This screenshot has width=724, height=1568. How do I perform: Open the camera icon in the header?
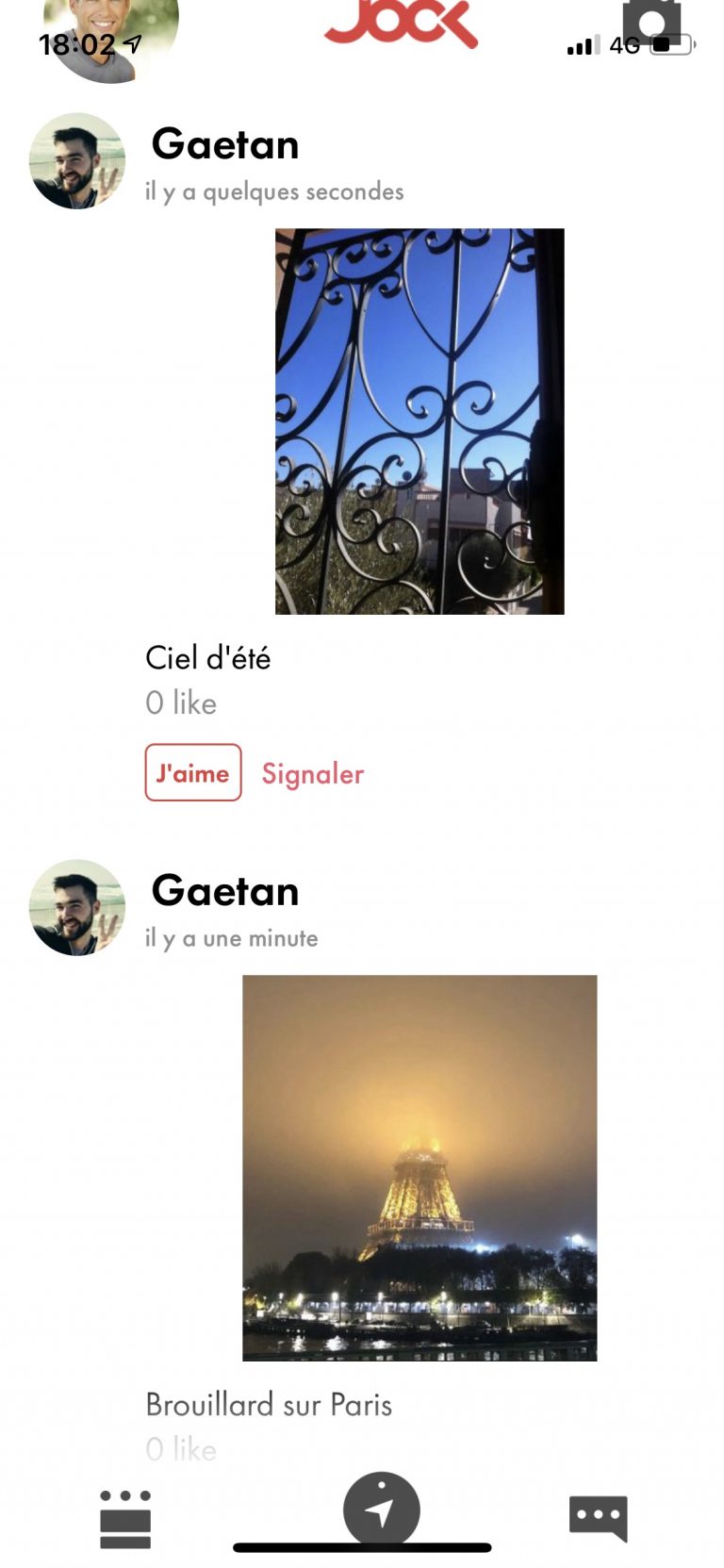point(651,21)
